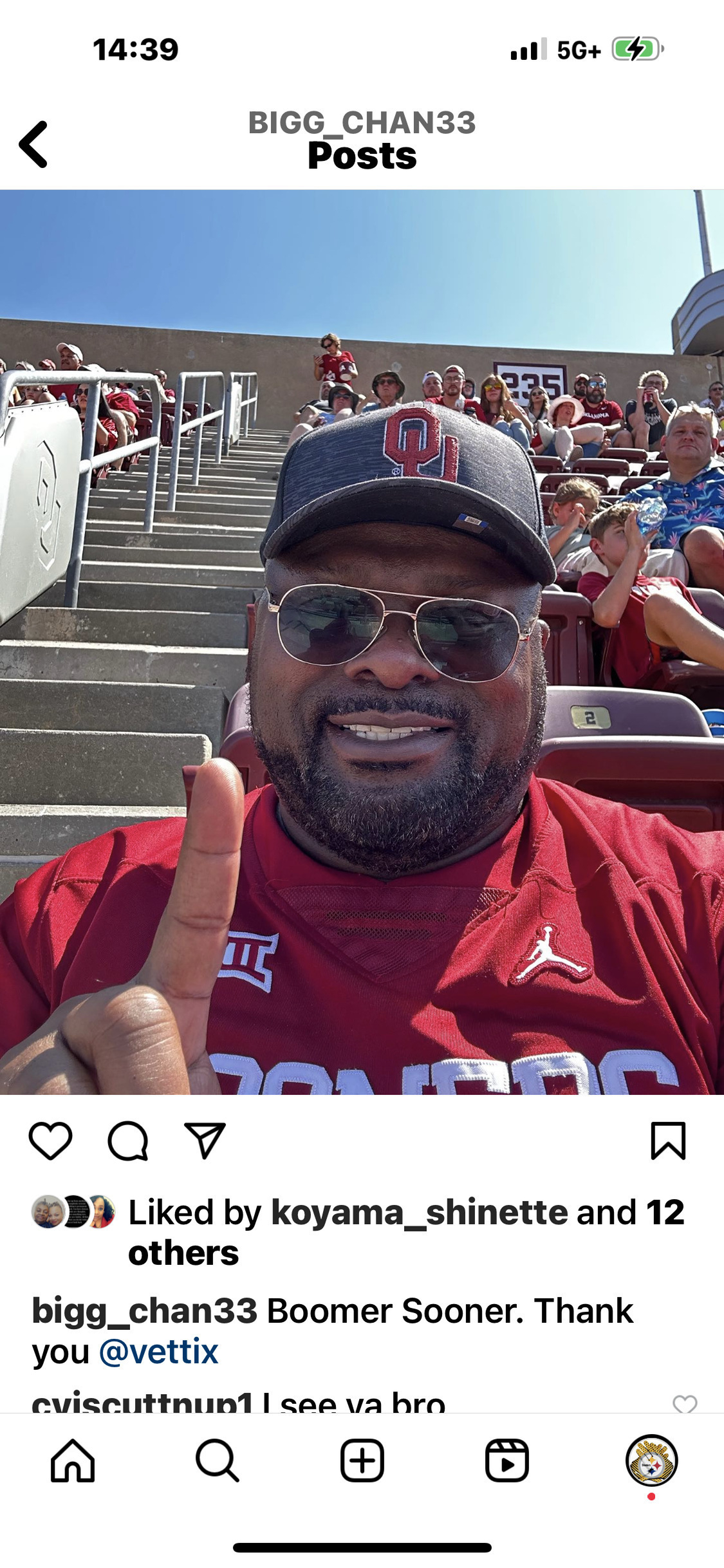Like bigg_chan33's post
724x1568 pixels.
[50, 1141]
